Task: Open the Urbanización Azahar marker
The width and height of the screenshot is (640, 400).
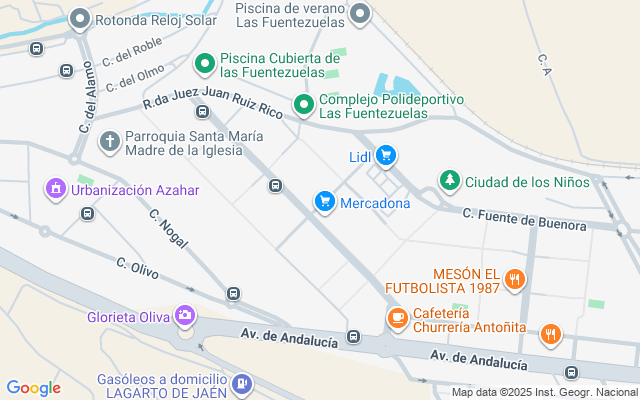Action: 55,188
